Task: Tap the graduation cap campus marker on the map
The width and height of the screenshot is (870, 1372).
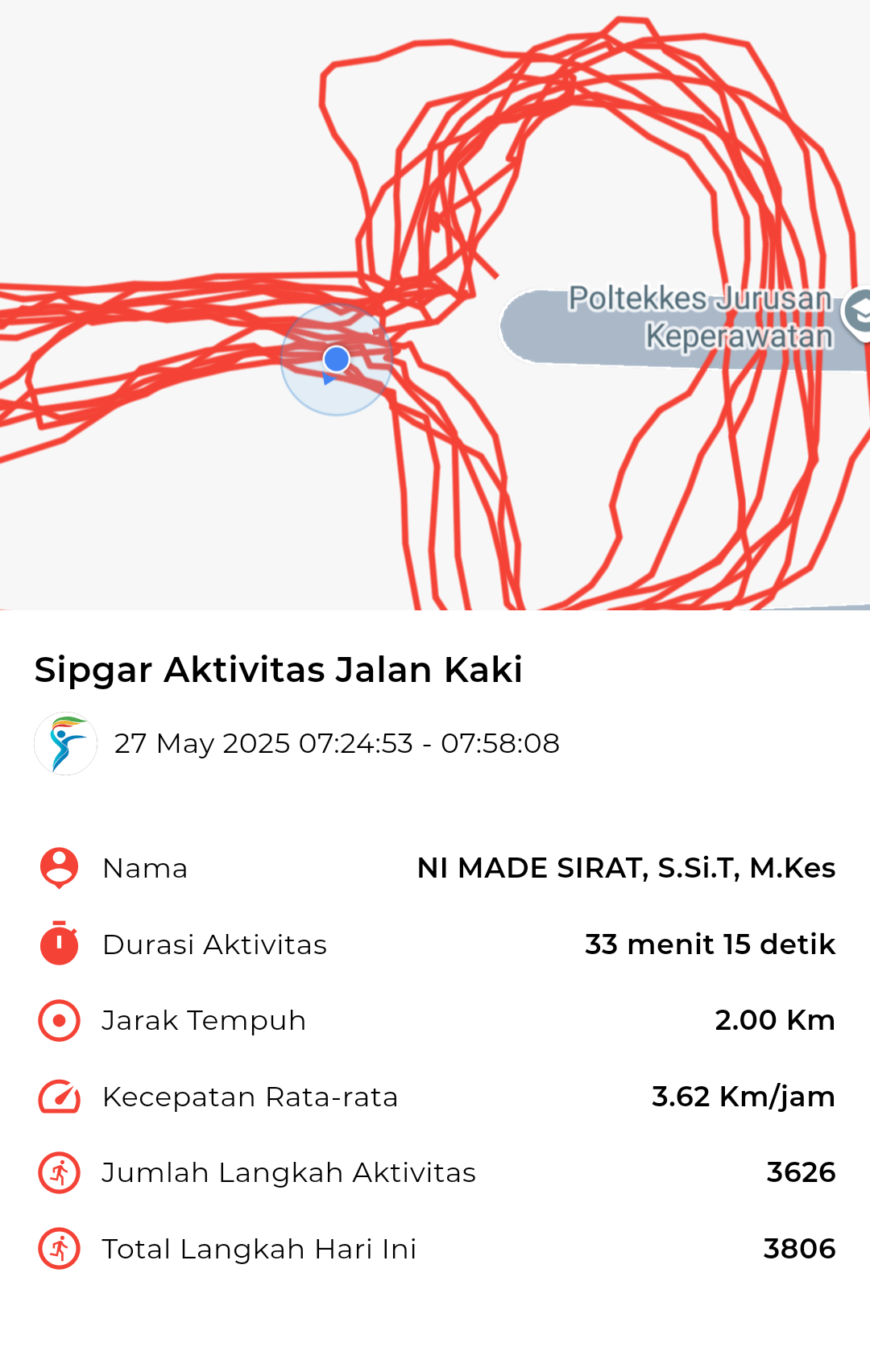Action: pos(859,312)
